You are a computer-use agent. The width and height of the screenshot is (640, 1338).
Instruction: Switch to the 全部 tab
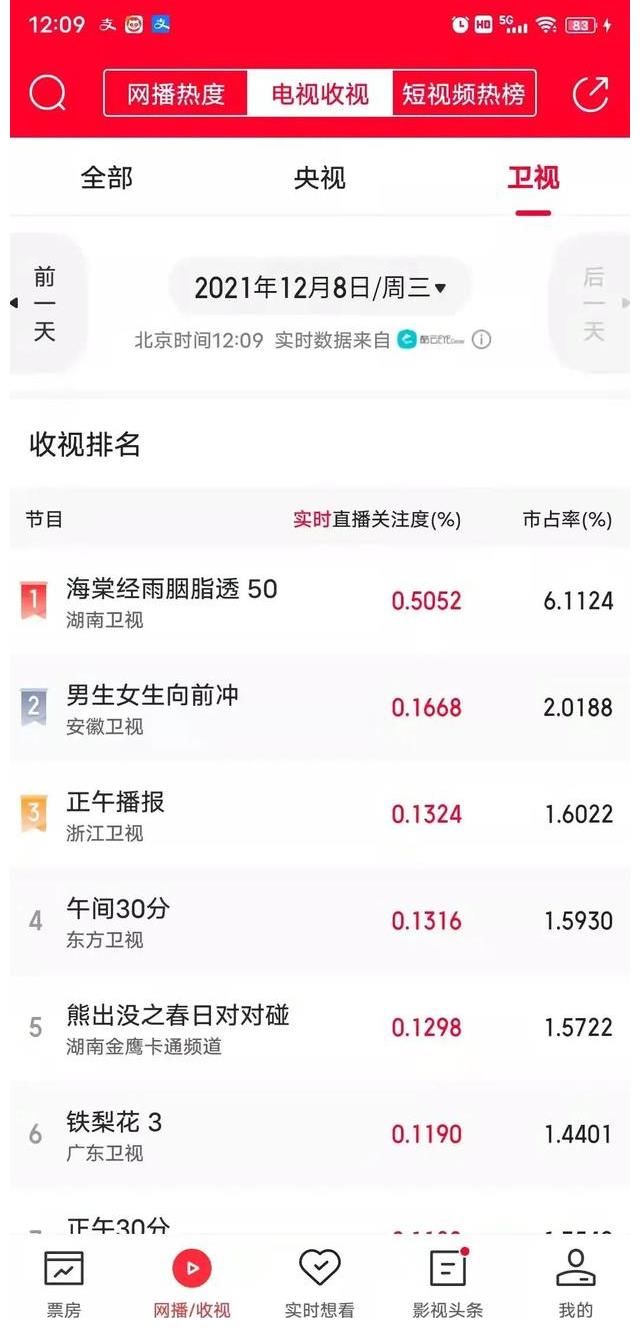pos(107,178)
